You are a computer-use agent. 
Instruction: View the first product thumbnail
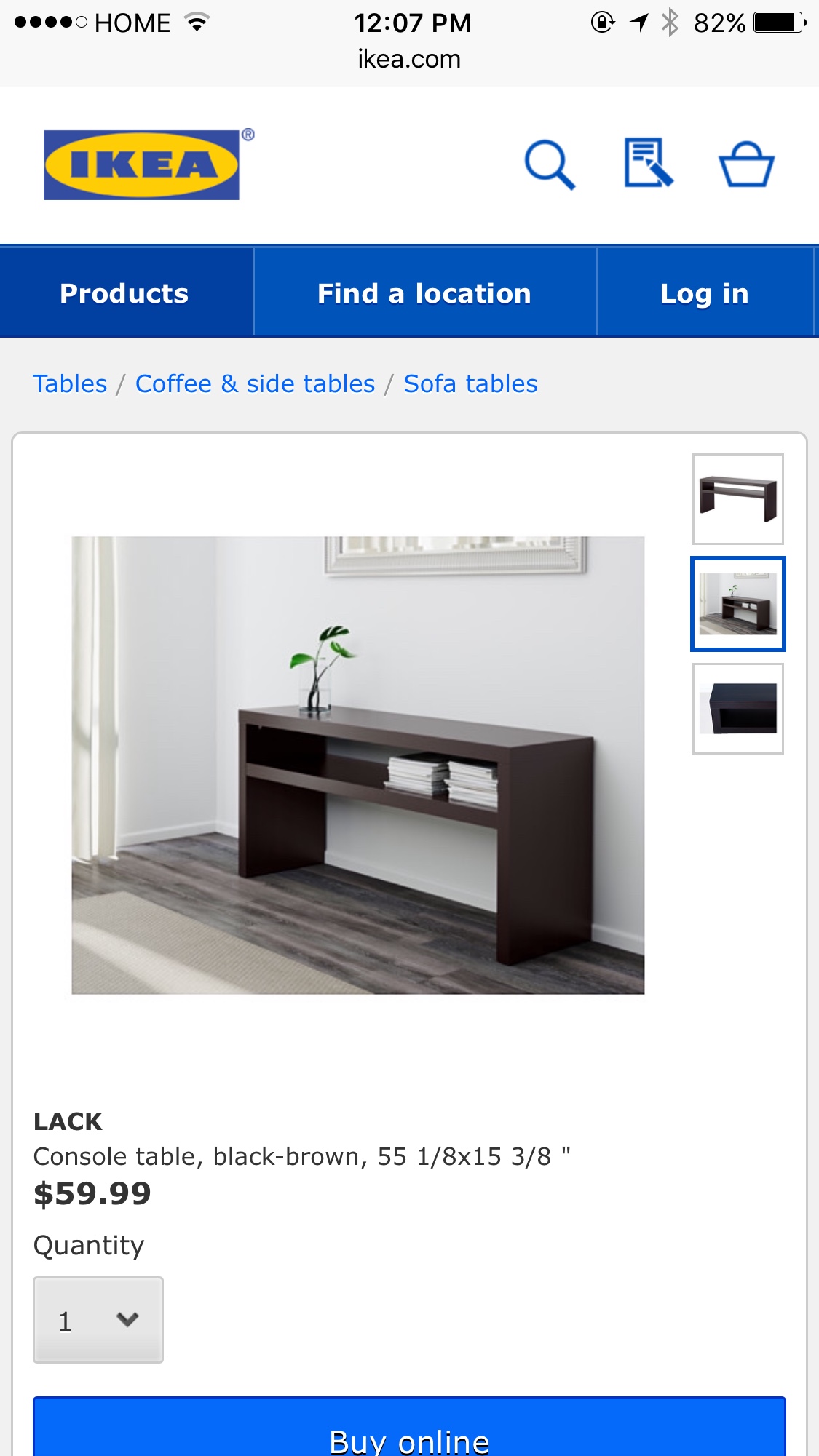pyautogui.click(x=737, y=499)
